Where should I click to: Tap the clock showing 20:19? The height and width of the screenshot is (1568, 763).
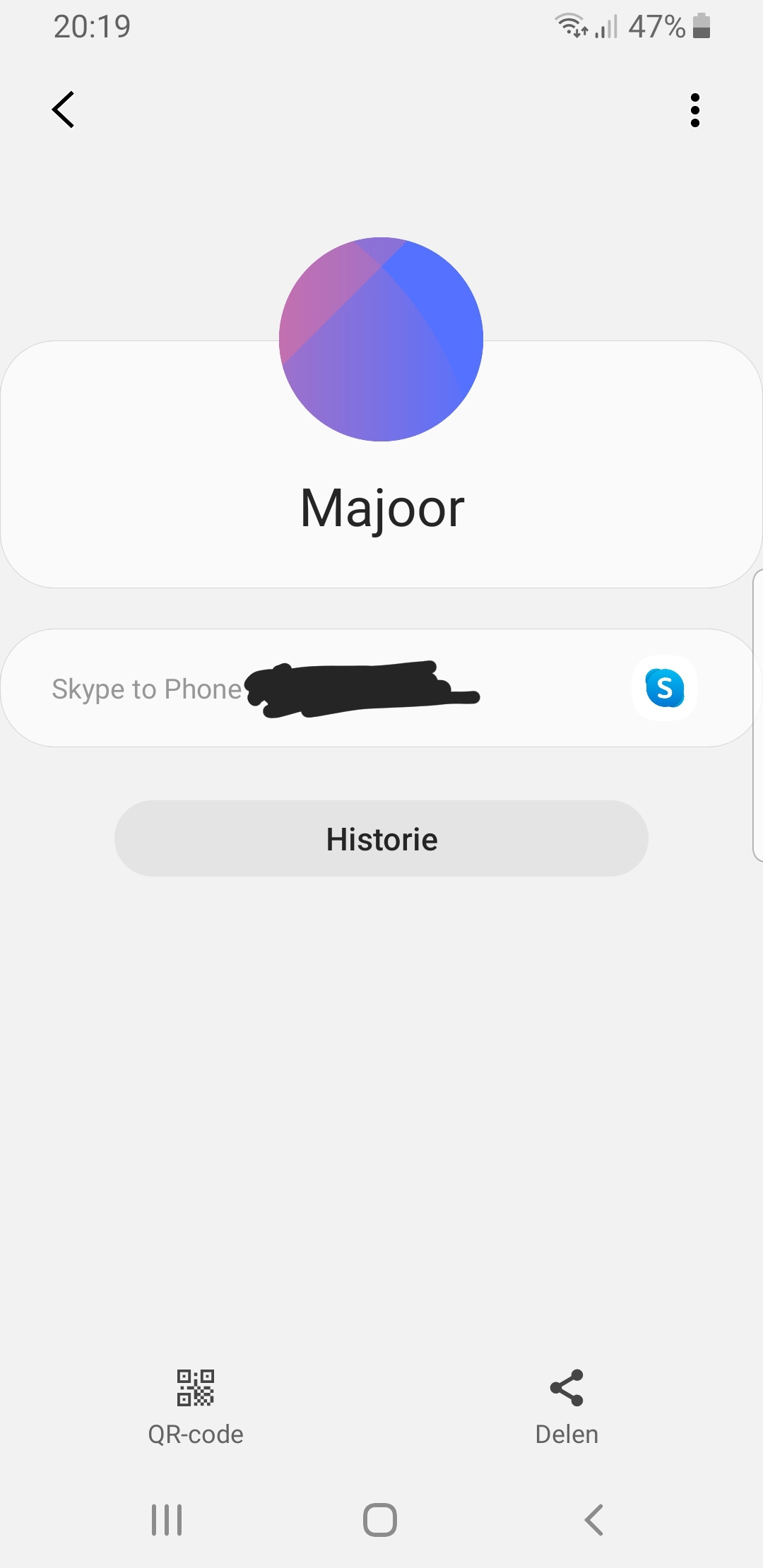pyautogui.click(x=90, y=26)
